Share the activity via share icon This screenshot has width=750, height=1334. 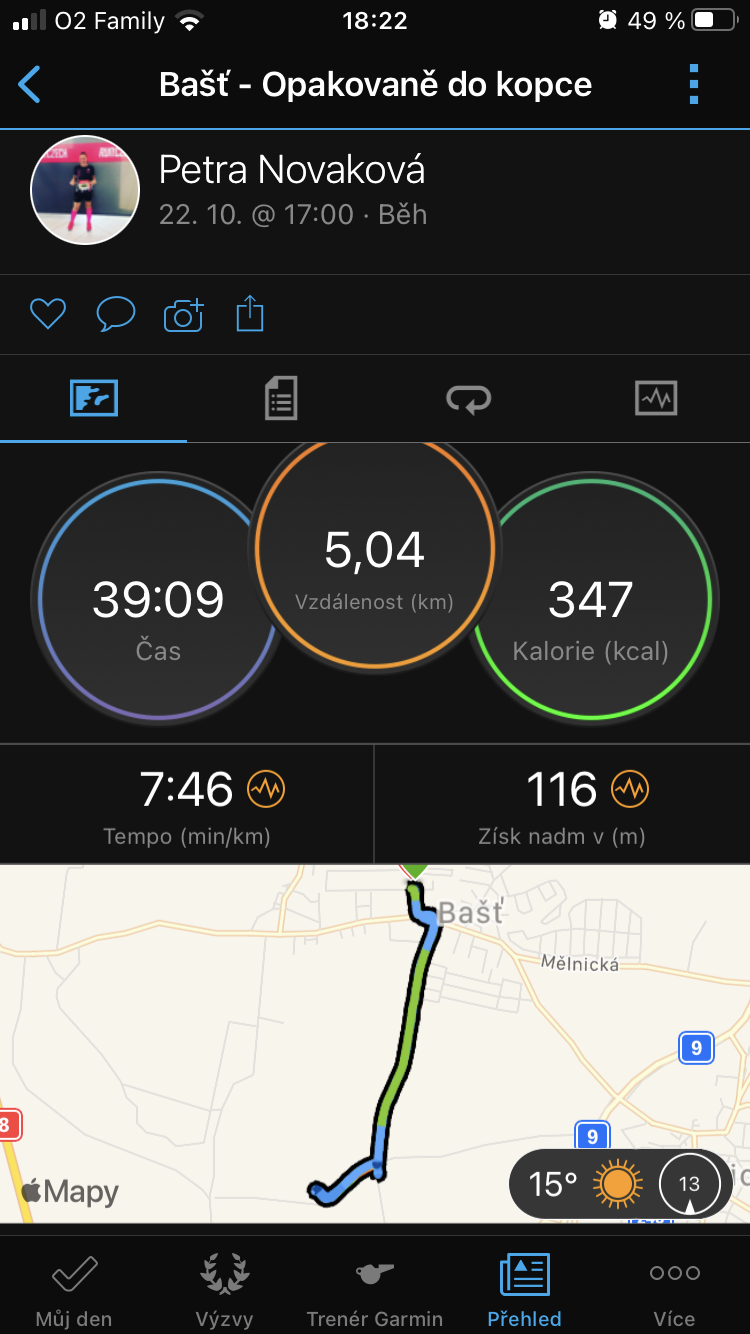(249, 315)
